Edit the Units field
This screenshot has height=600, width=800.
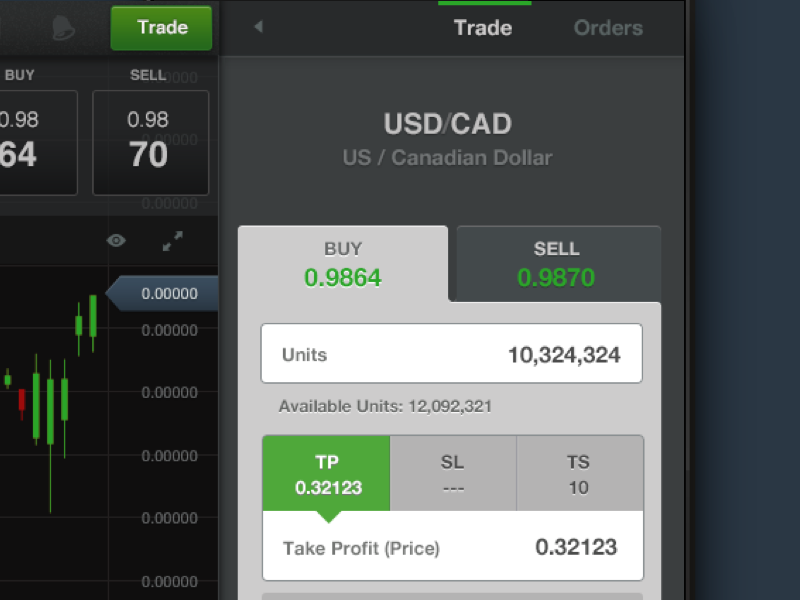451,354
